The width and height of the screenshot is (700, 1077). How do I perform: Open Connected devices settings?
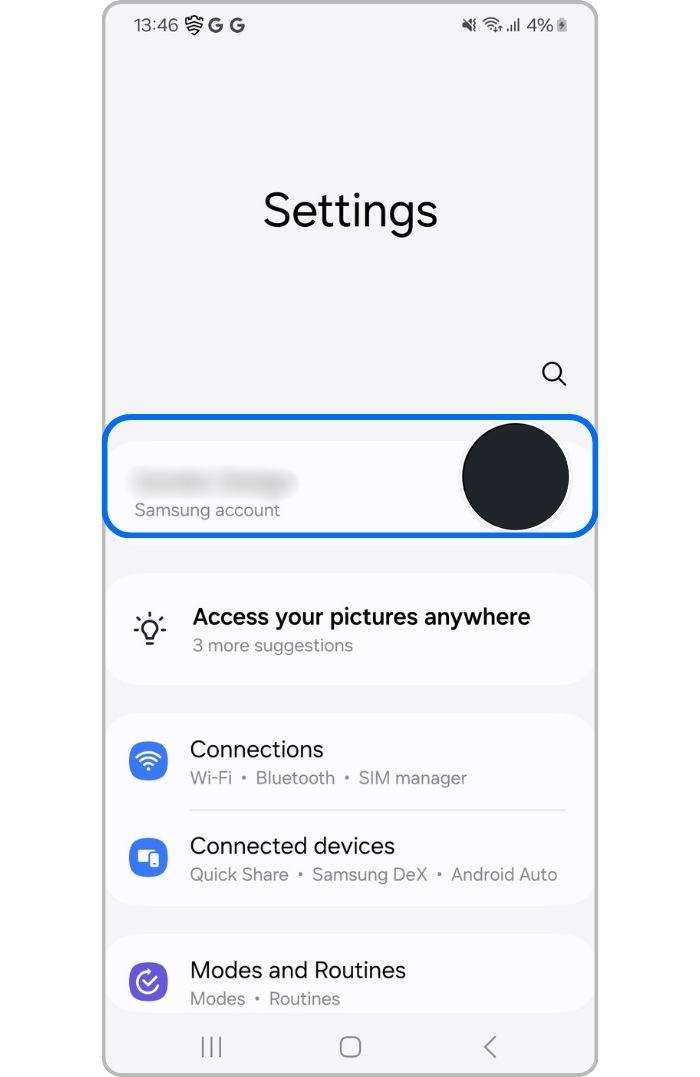pyautogui.click(x=350, y=858)
